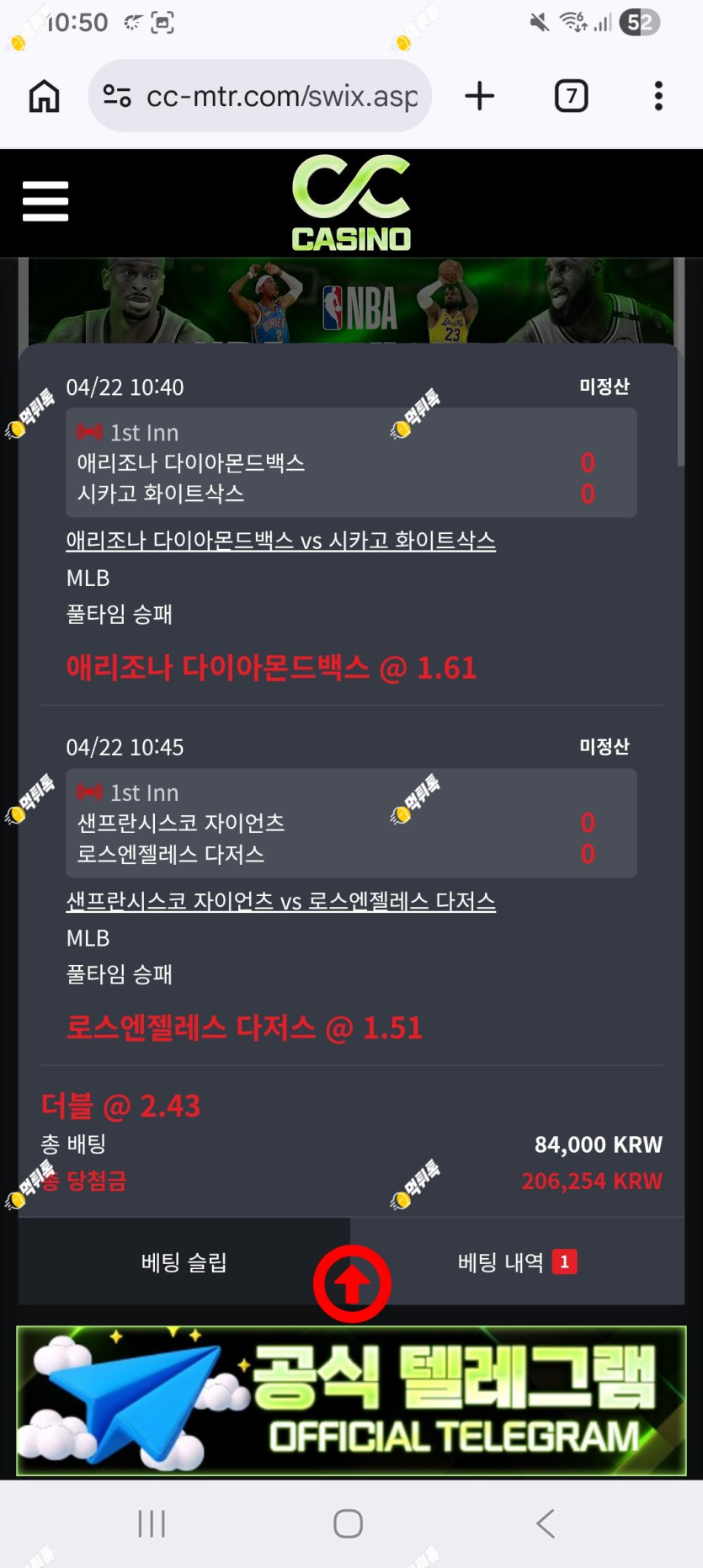Open the Arizona Diamondbacks vs Chicago White Sox link

click(280, 541)
